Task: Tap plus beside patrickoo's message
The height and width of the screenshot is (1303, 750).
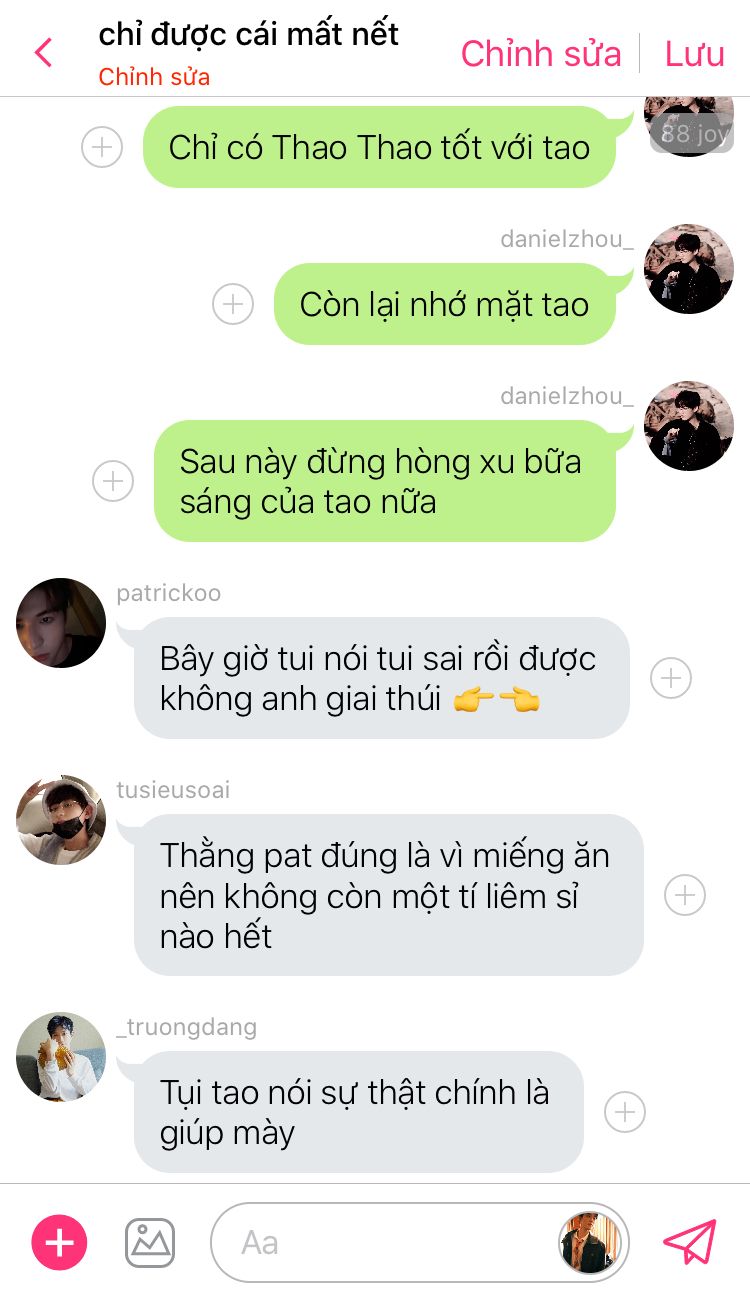Action: [x=671, y=678]
